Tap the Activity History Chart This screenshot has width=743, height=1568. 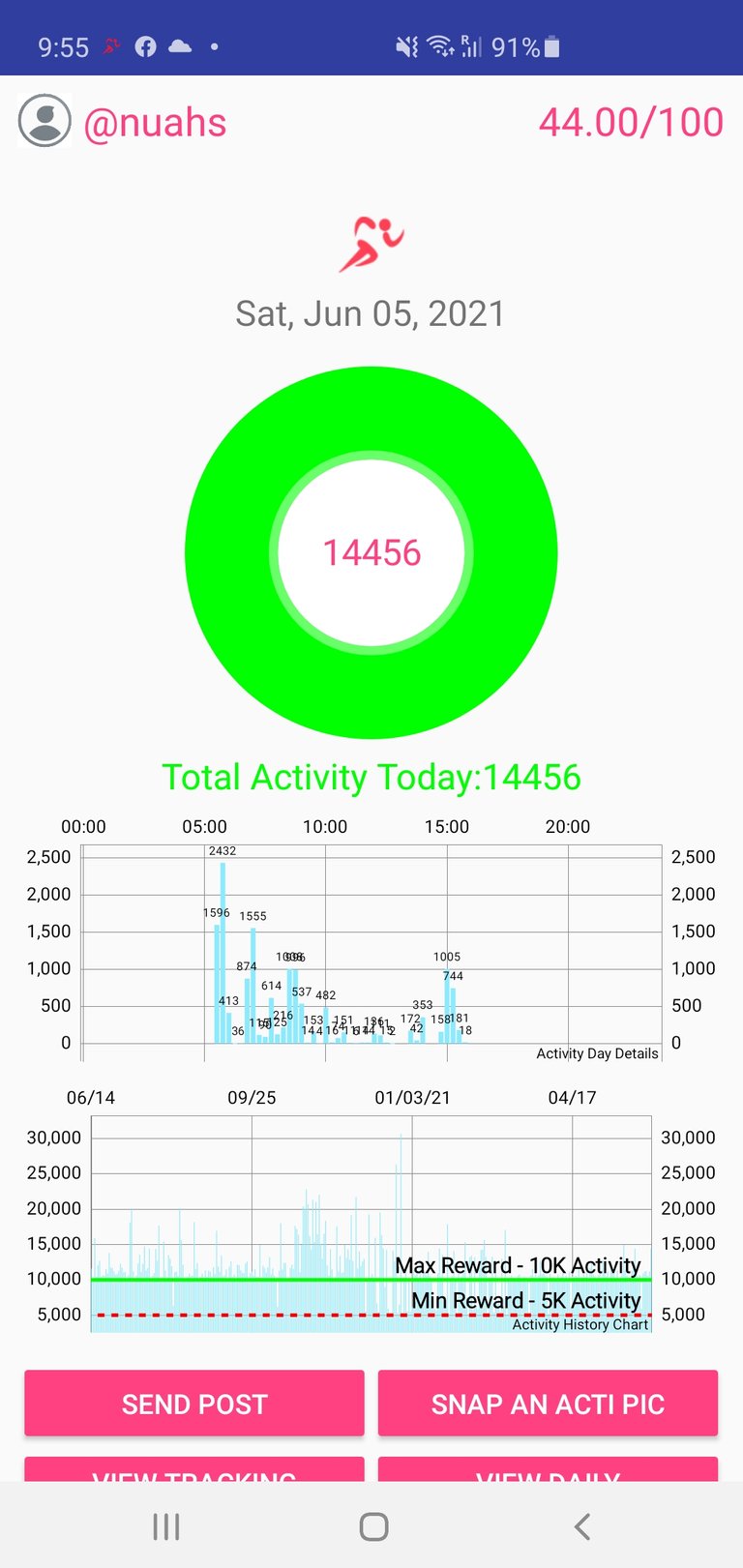pos(371,1215)
